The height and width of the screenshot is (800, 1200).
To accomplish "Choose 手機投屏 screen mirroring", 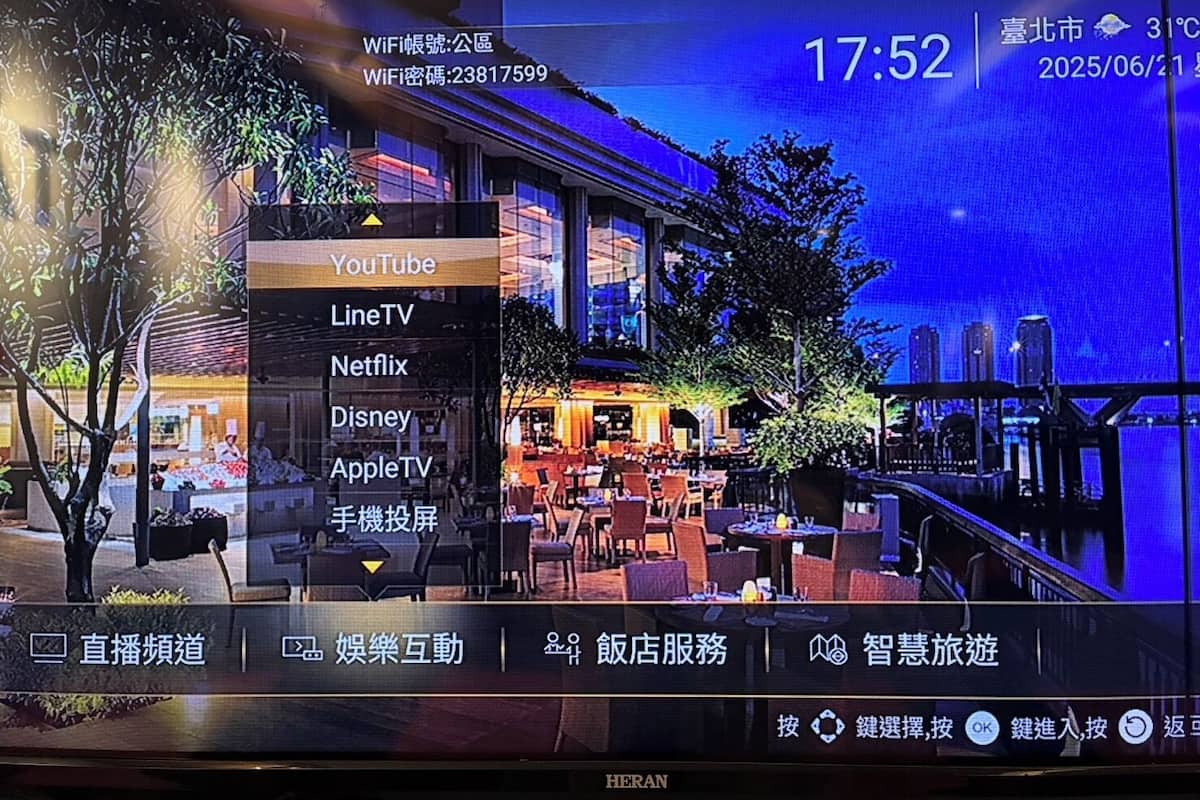I will coord(384,519).
